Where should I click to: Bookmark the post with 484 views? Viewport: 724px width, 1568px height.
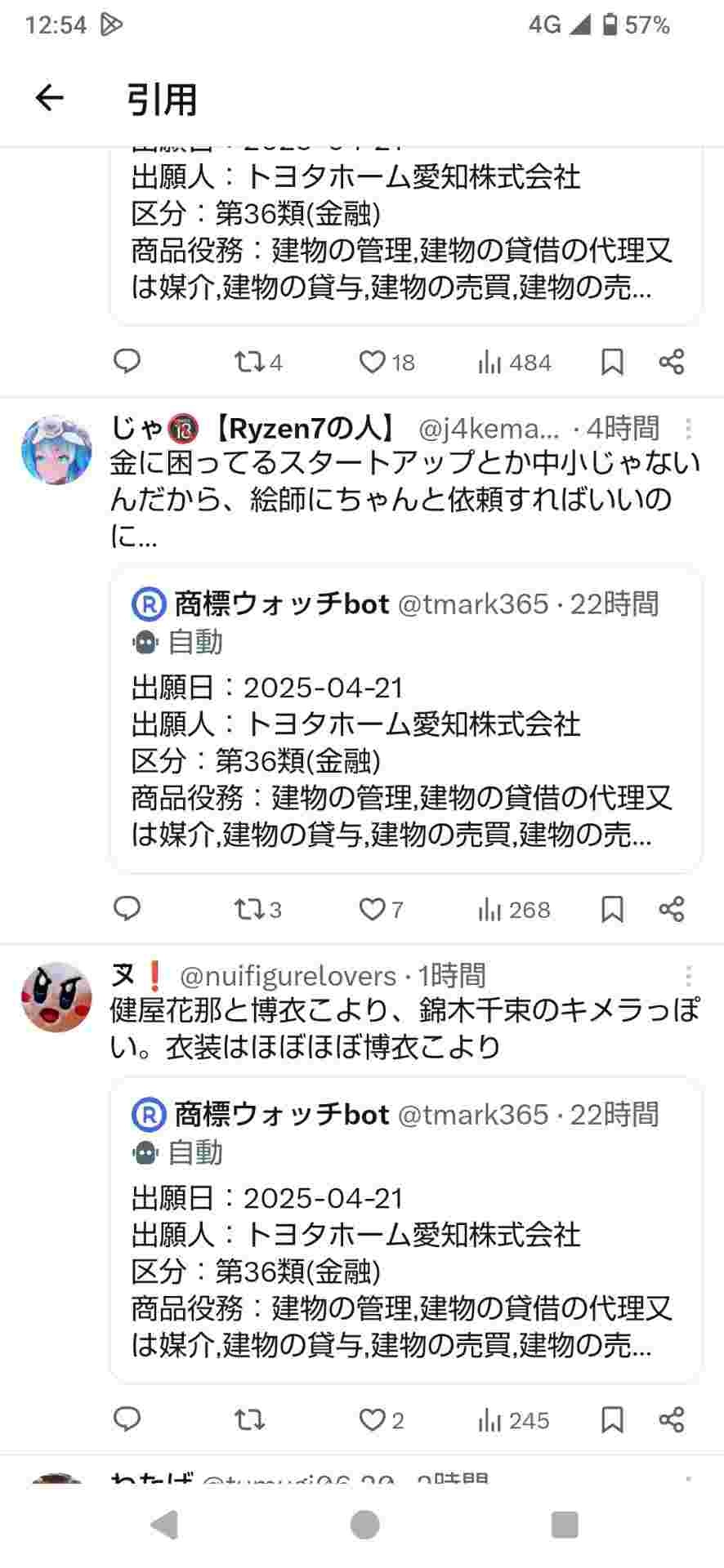coord(612,362)
